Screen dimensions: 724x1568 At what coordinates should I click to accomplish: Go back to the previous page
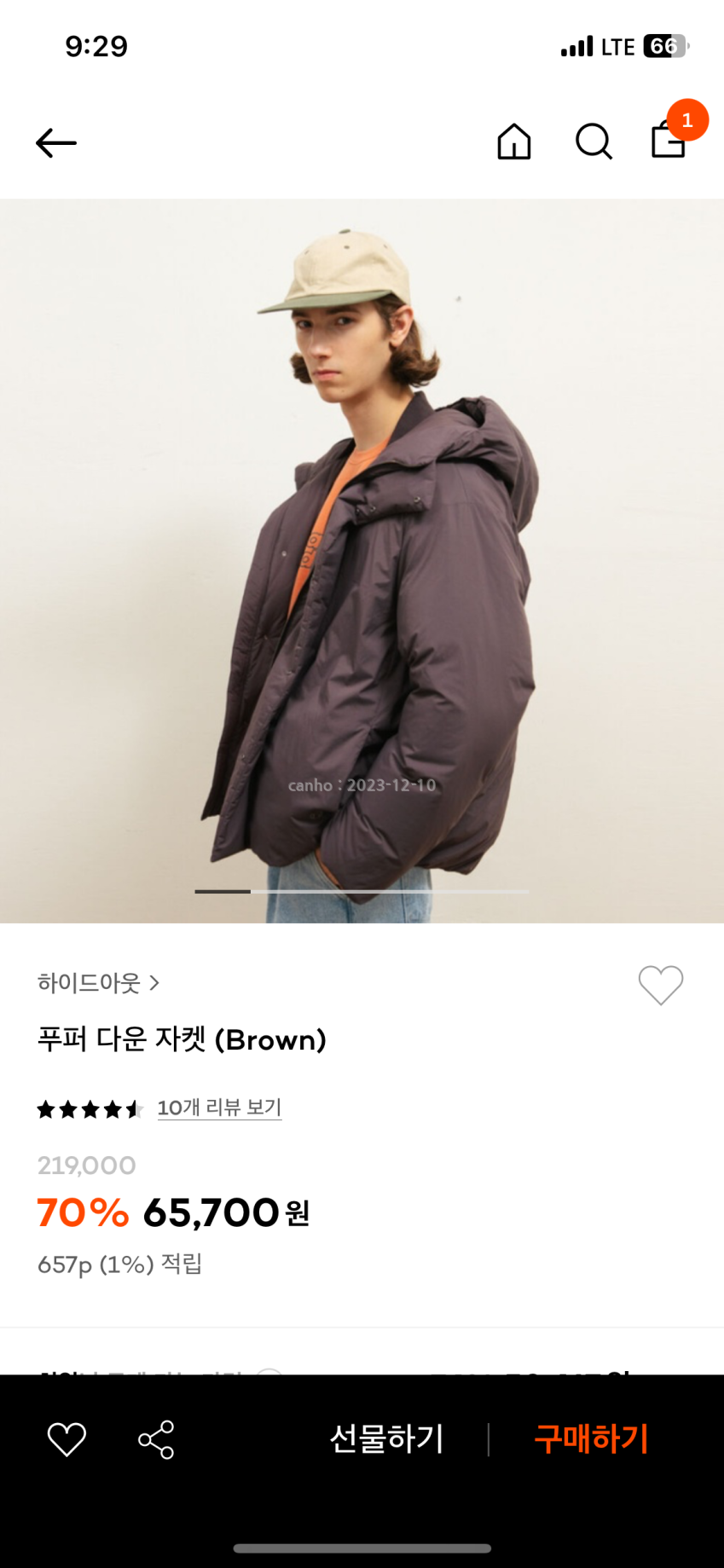(56, 143)
